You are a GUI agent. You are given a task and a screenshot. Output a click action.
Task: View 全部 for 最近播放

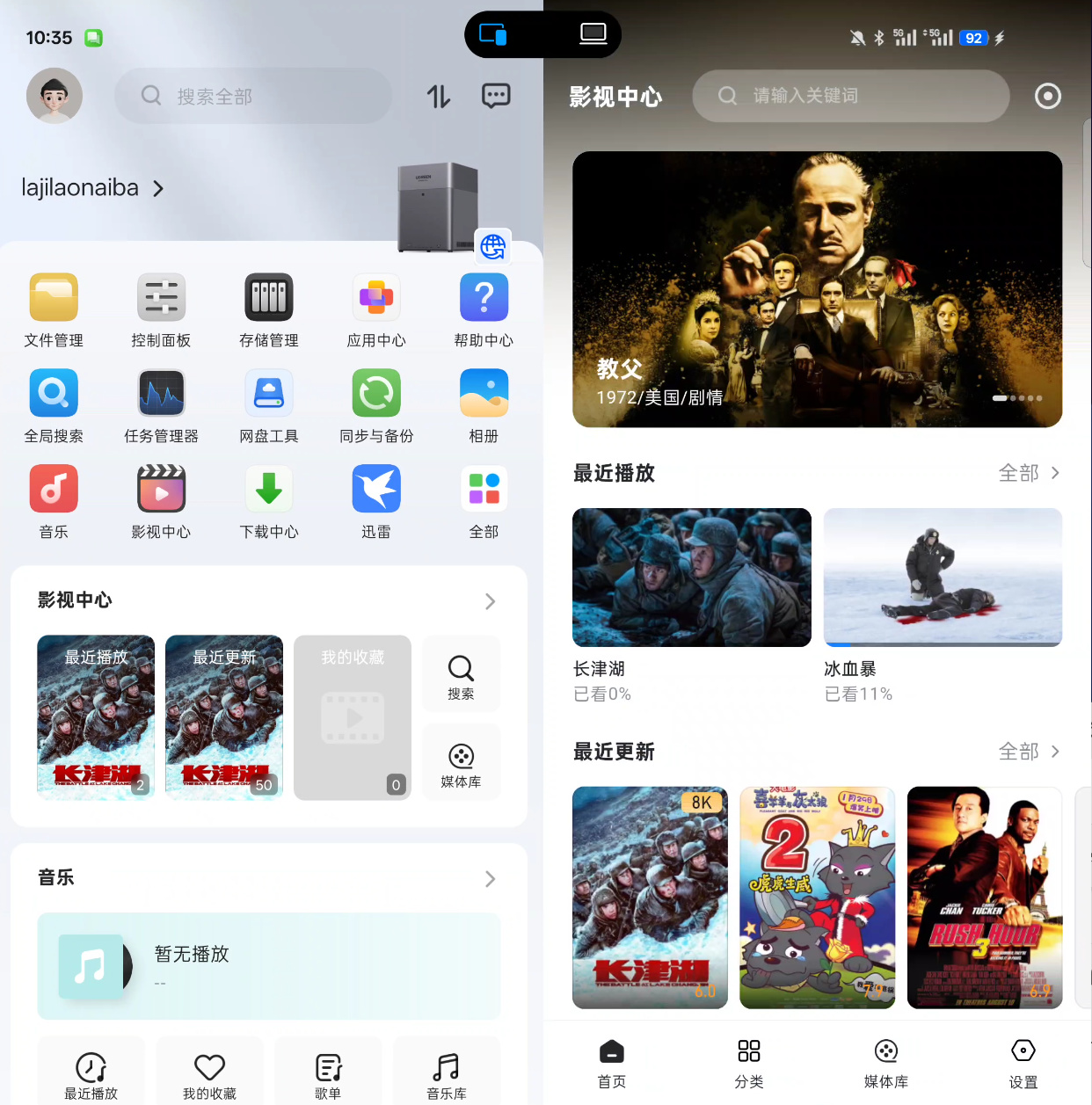1029,473
